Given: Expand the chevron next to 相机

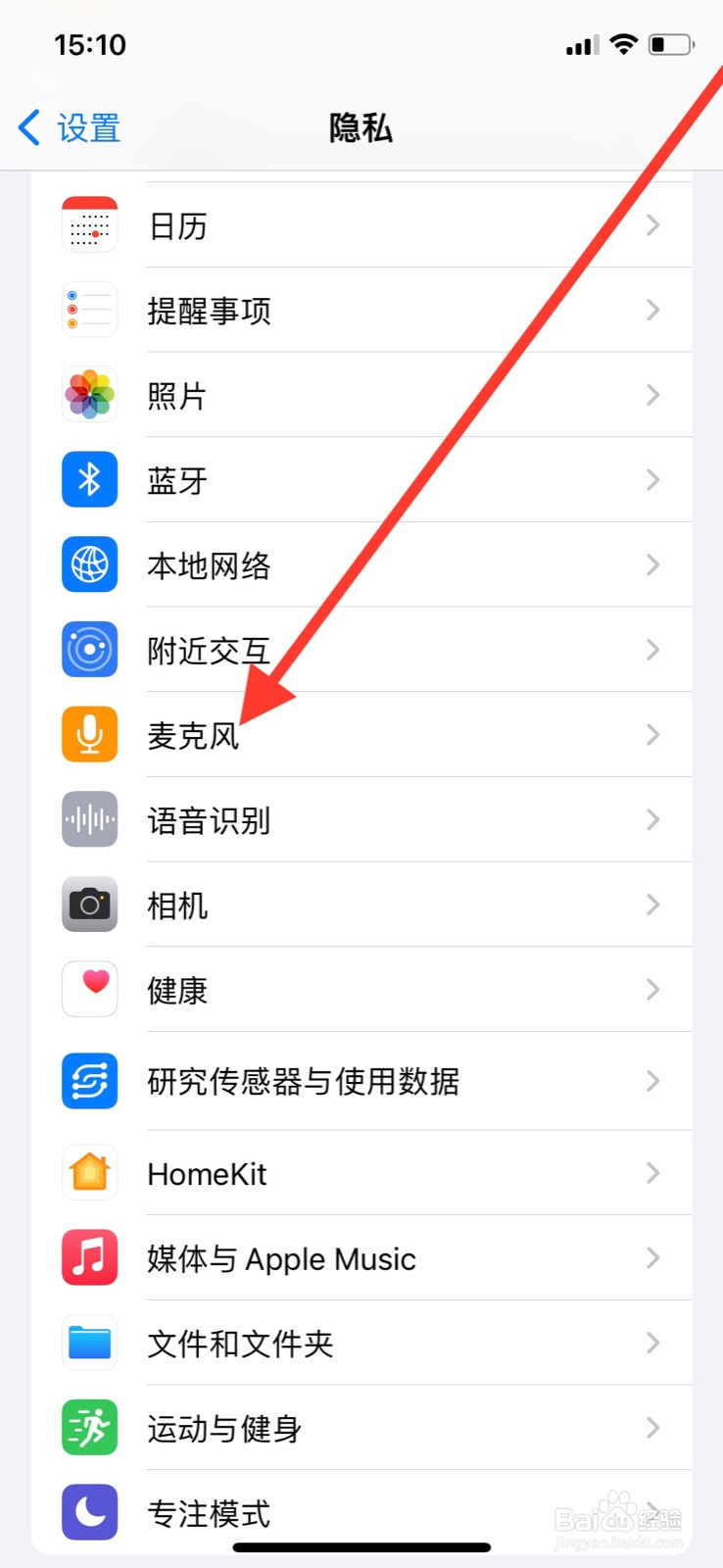Looking at the screenshot, I should [653, 905].
